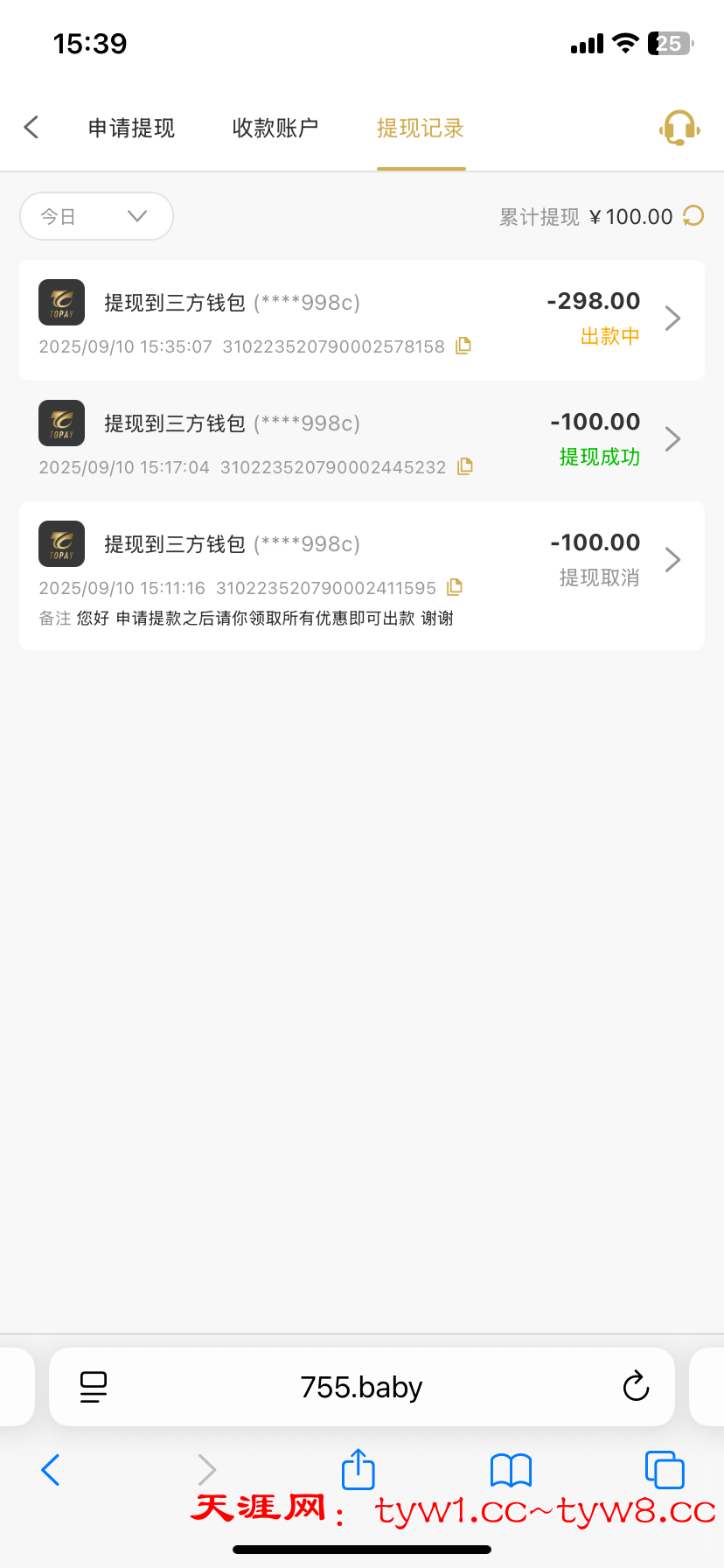This screenshot has width=724, height=1568.
Task: Share this page from Safari toolbar
Action: [358, 1469]
